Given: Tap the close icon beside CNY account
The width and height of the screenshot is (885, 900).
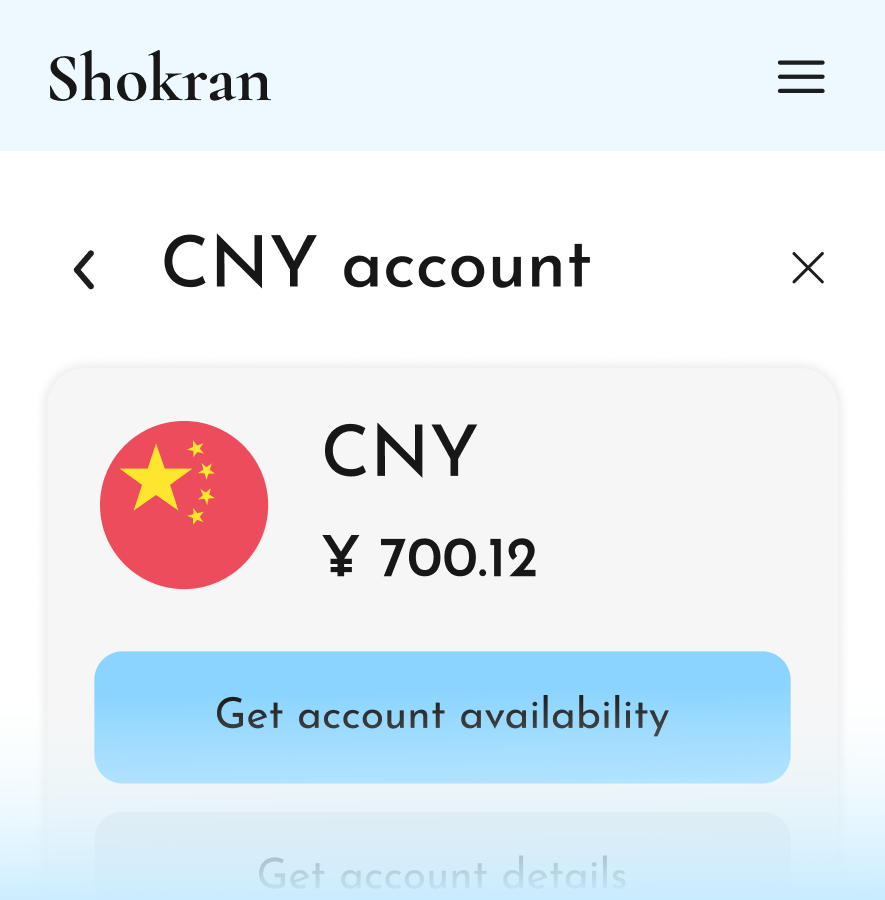Looking at the screenshot, I should pos(807,268).
